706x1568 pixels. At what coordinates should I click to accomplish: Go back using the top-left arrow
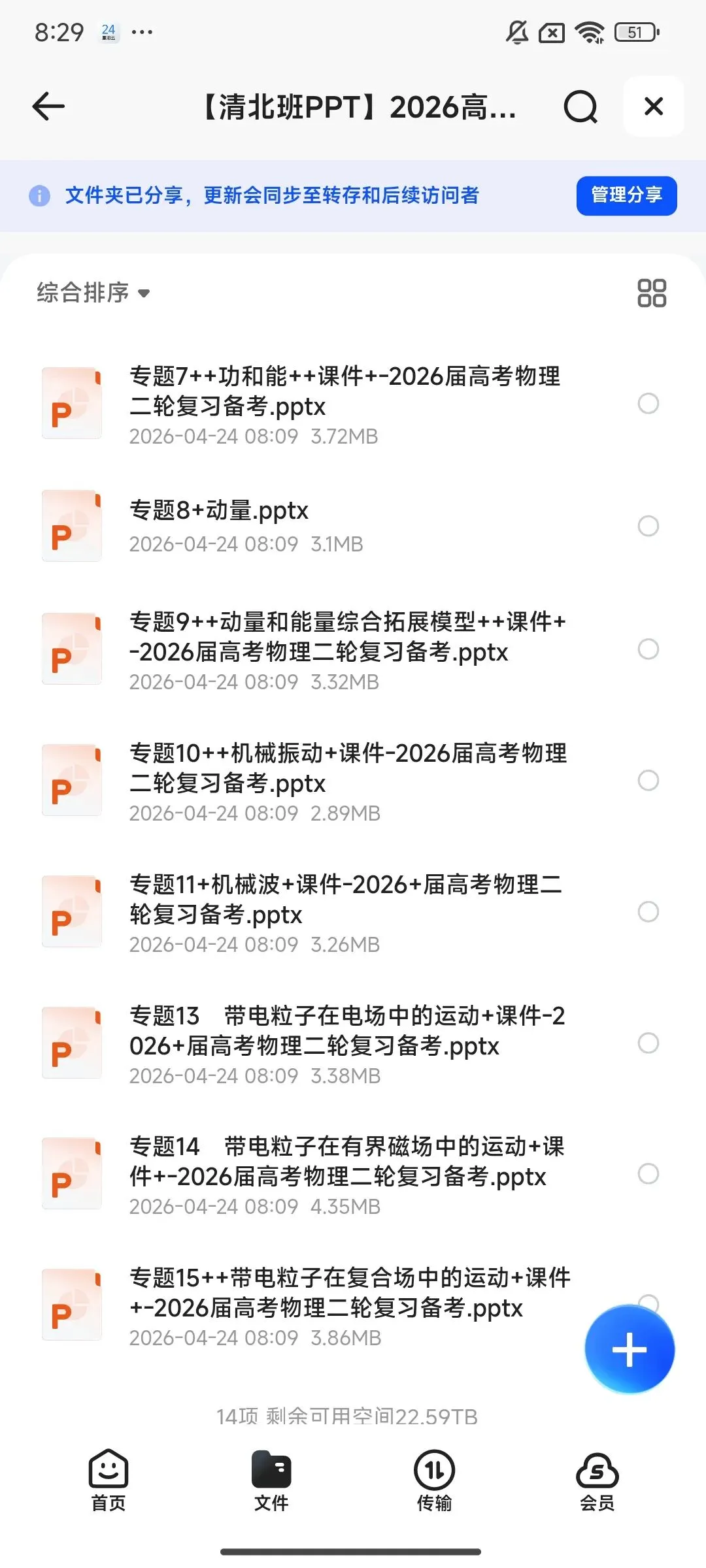click(48, 106)
